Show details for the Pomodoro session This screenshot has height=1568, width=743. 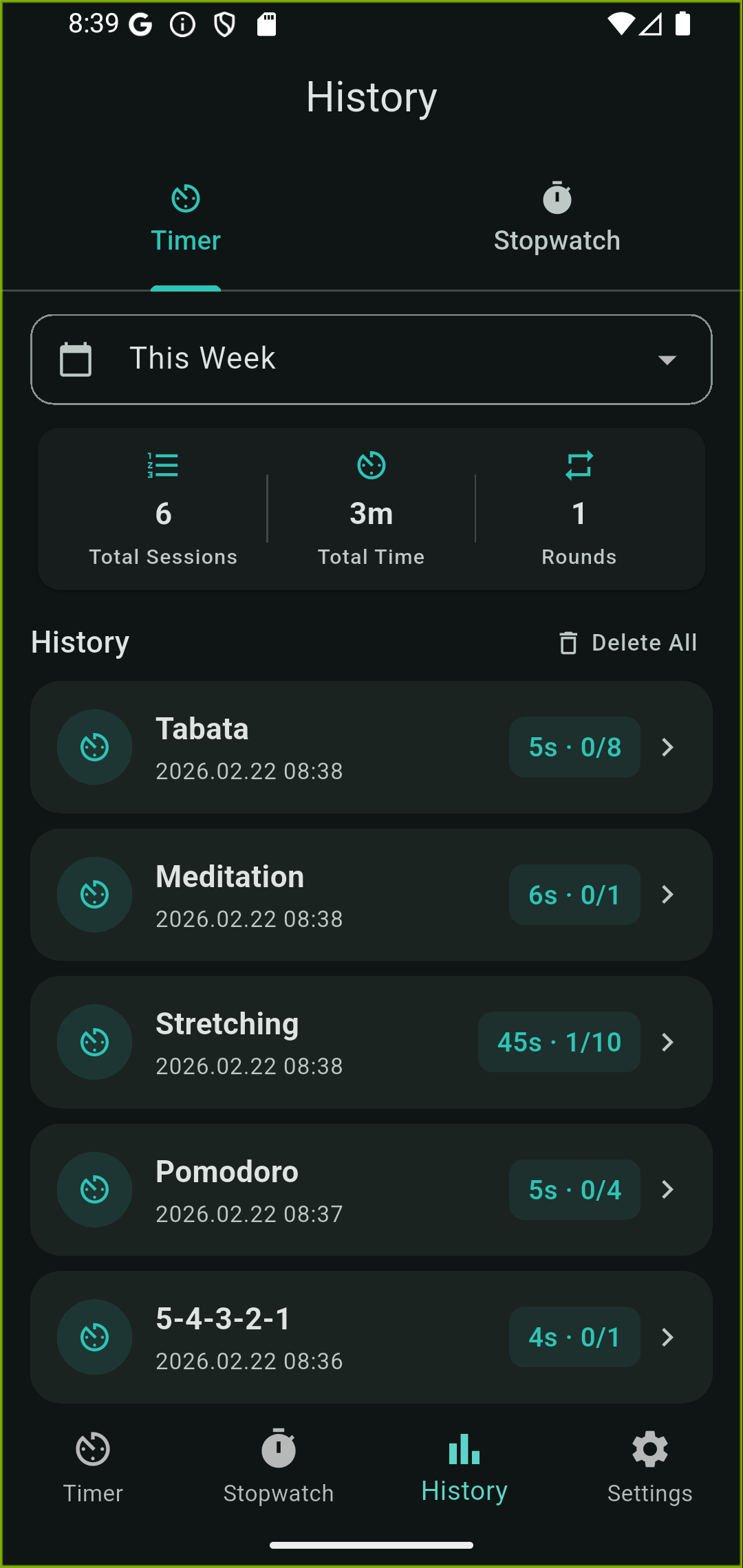(371, 1189)
